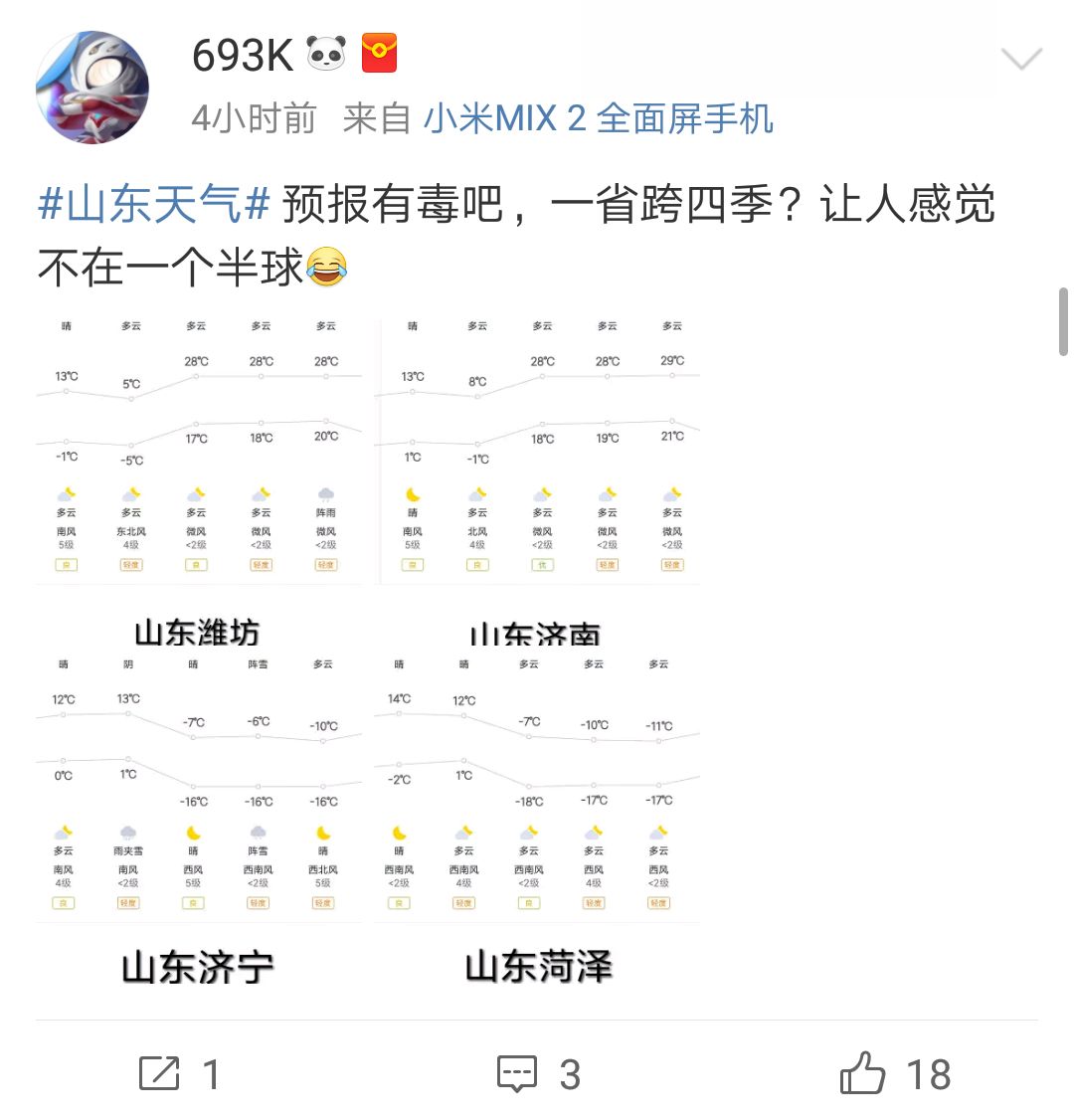View the 山东济宁 and 菏泽 weather image

click(368, 816)
